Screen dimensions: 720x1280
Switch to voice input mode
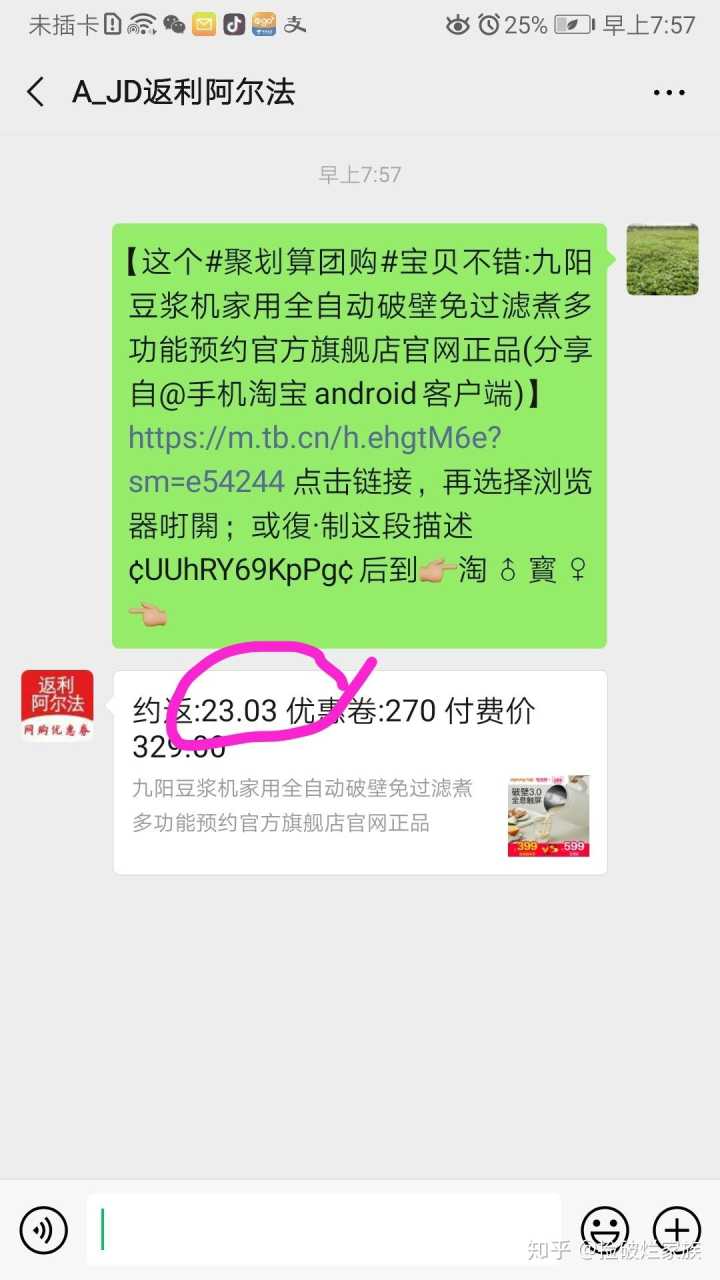click(x=44, y=1229)
